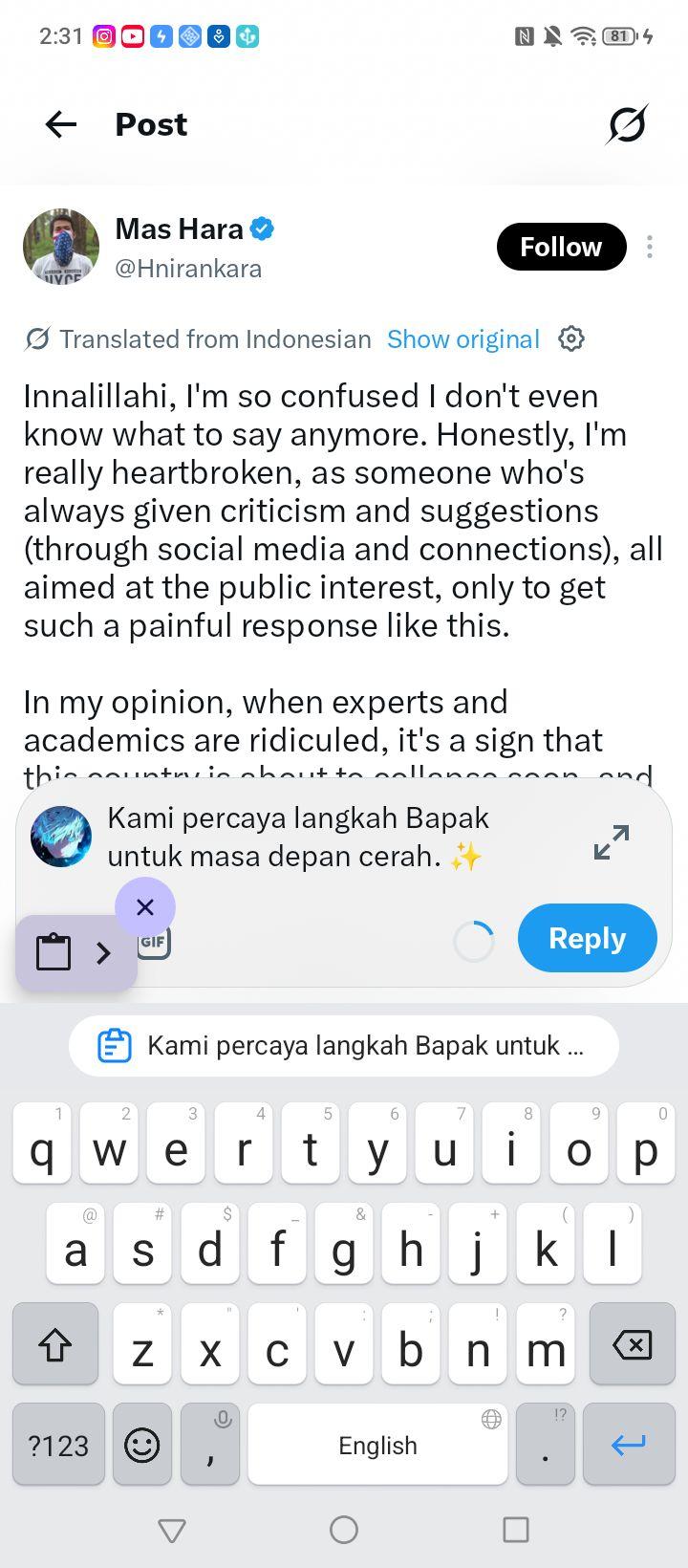Add a GIF to the reply
688x1568 pixels.
tap(154, 942)
